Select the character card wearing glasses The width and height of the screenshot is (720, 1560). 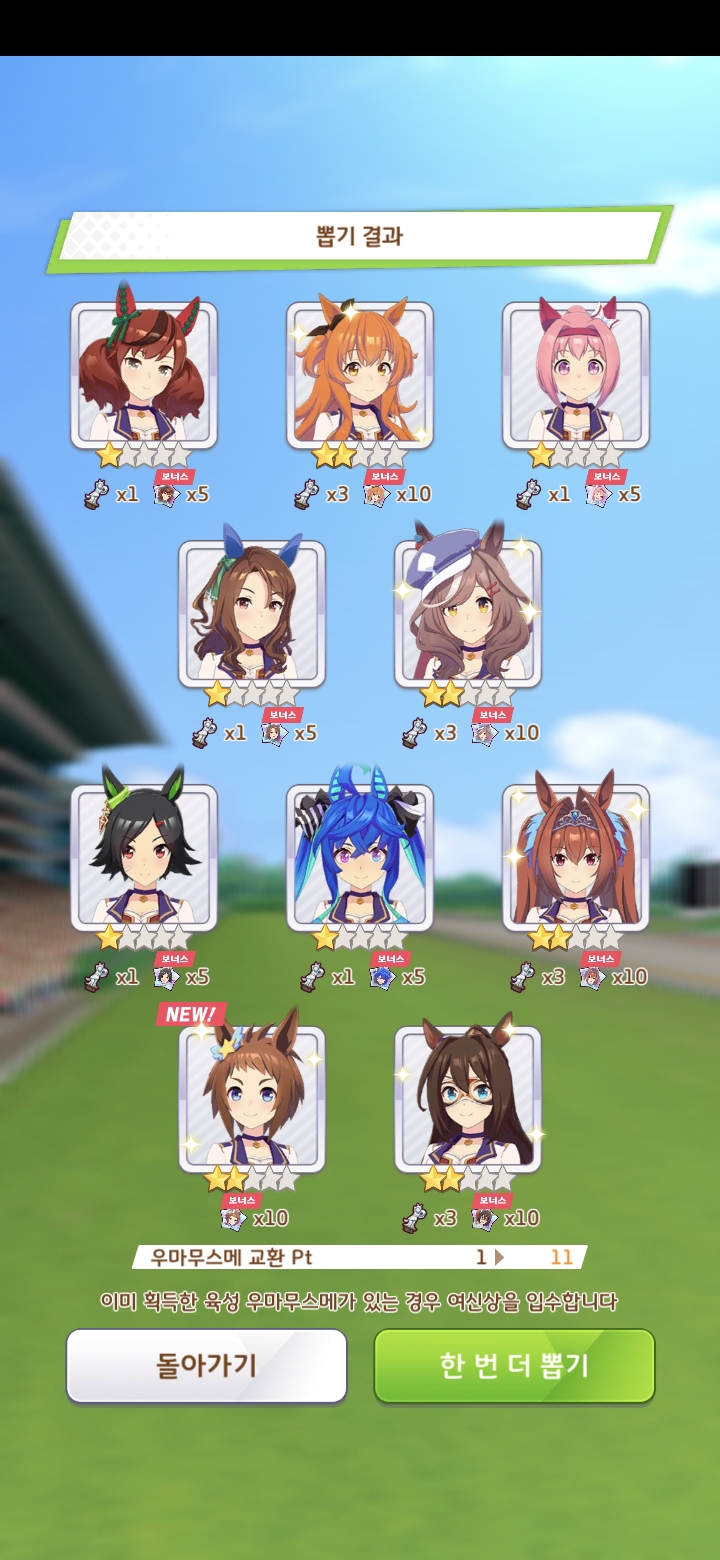(x=468, y=1098)
